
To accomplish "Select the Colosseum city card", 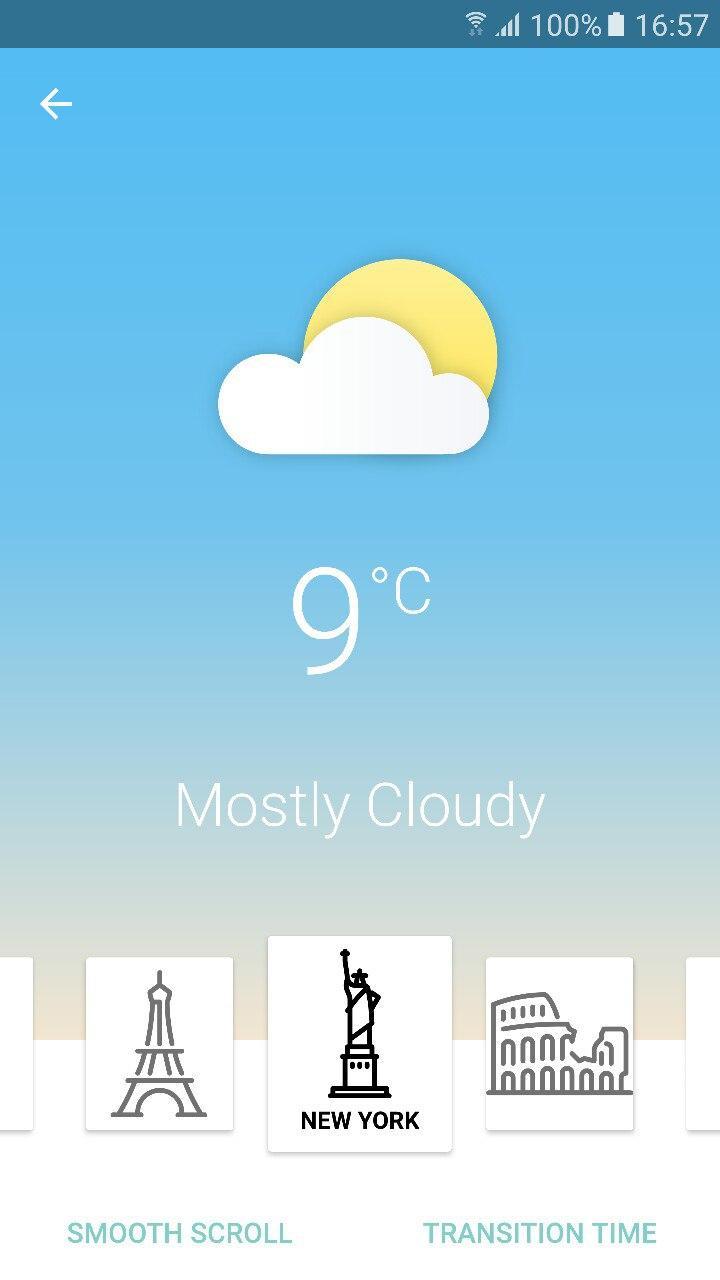I will point(559,1043).
